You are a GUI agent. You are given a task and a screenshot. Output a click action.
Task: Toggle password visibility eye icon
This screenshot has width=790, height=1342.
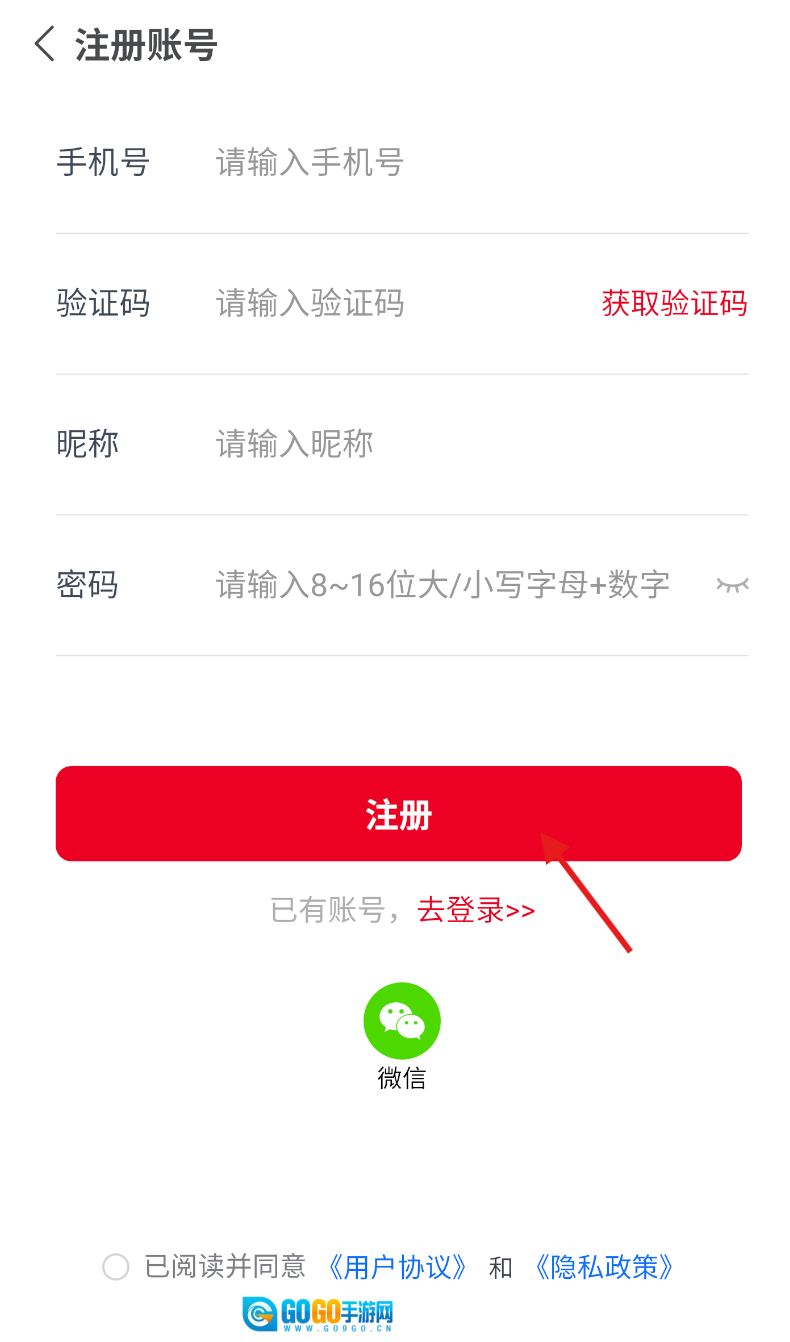(732, 584)
